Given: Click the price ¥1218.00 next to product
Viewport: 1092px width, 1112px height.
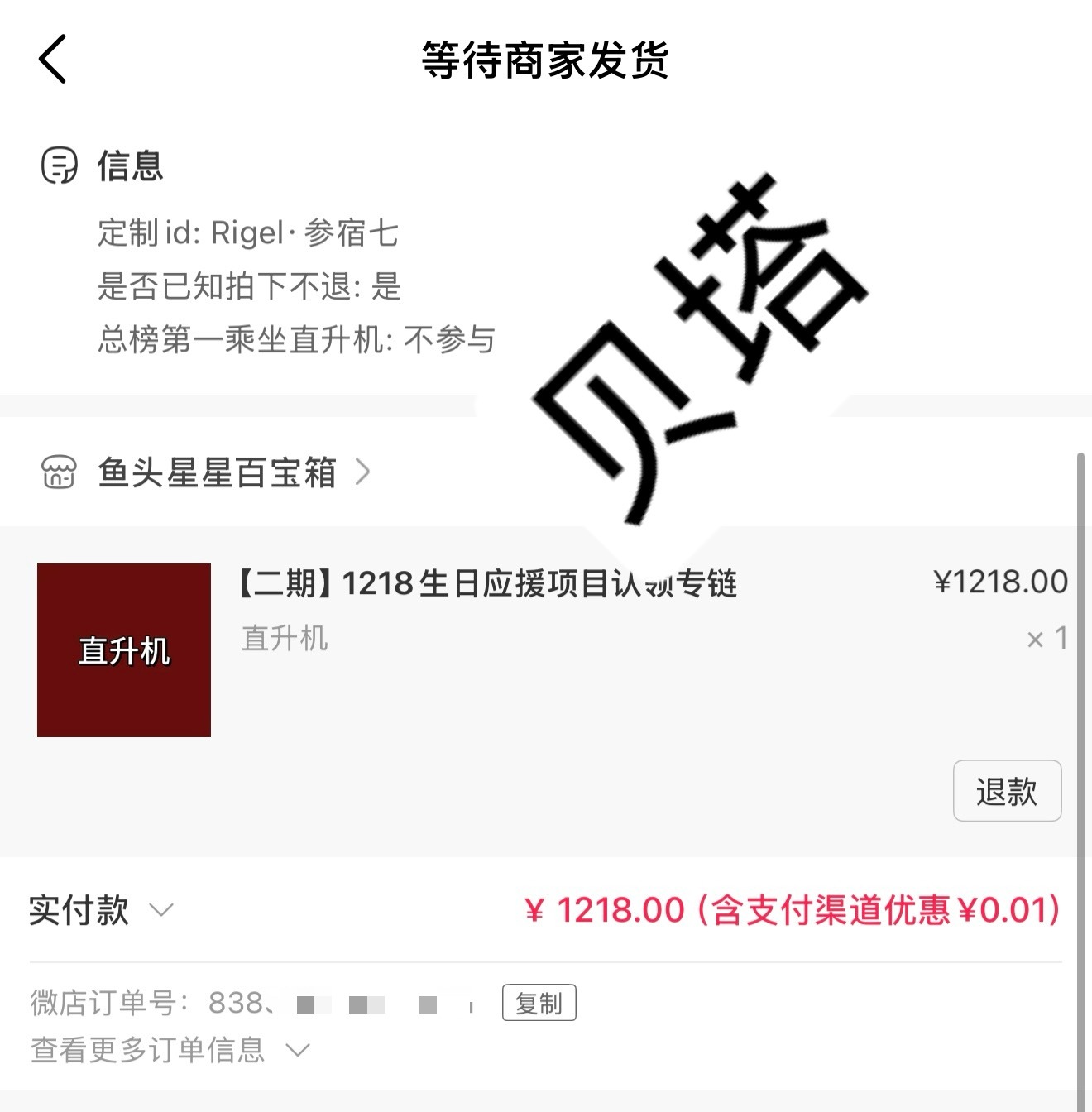Looking at the screenshot, I should click(x=1004, y=582).
